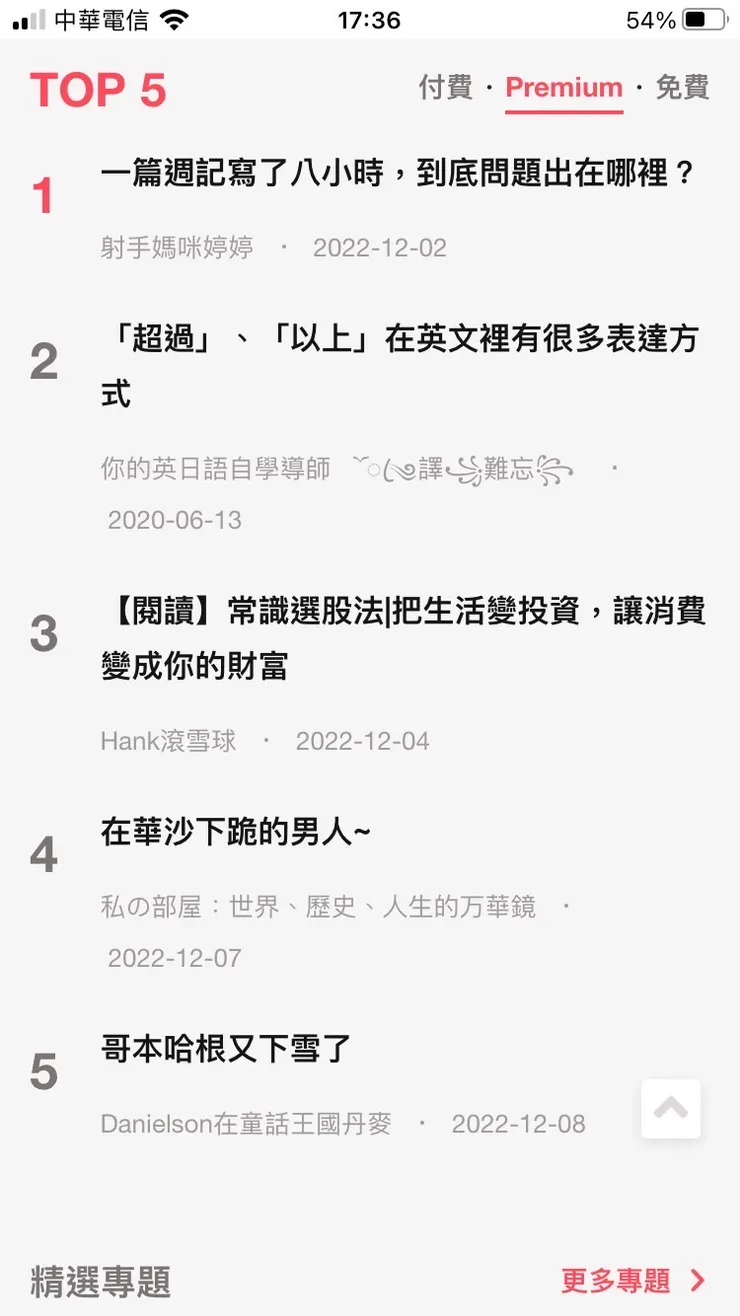This screenshot has width=740, height=1316.
Task: Select the Premium tab
Action: click(563, 88)
